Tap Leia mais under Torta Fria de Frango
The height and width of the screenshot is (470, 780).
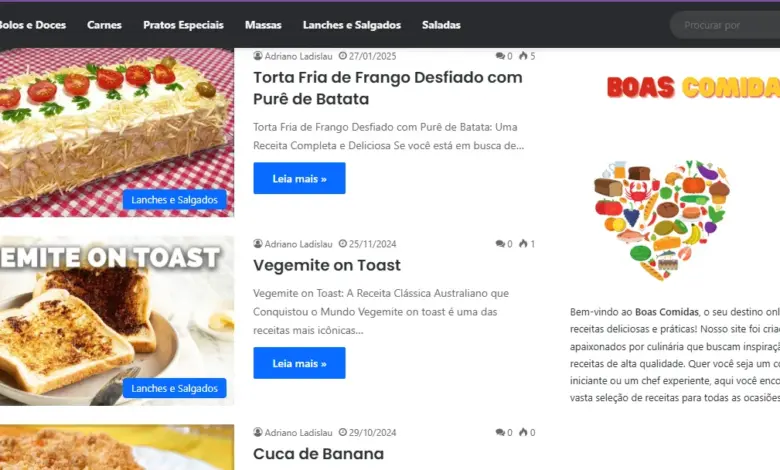(299, 178)
